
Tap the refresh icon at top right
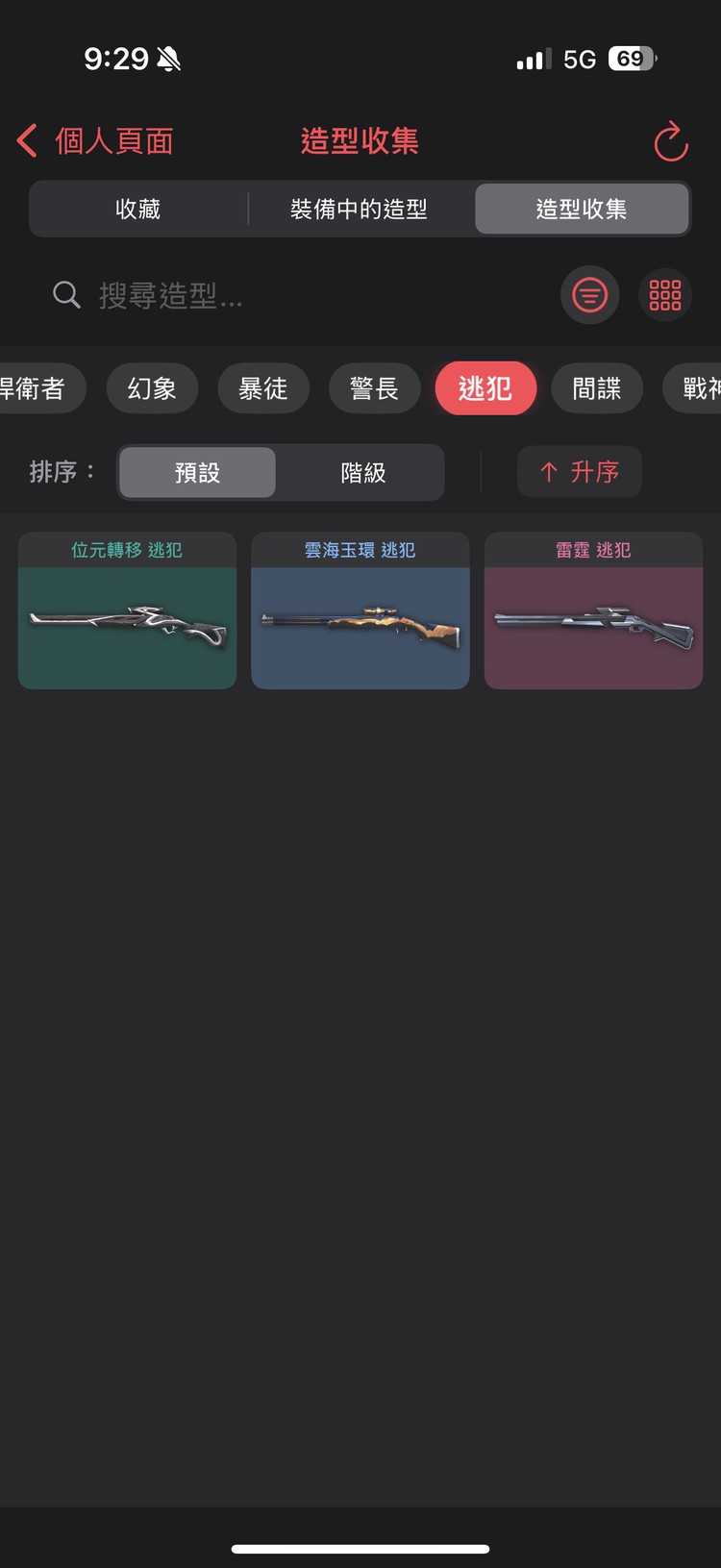click(670, 140)
